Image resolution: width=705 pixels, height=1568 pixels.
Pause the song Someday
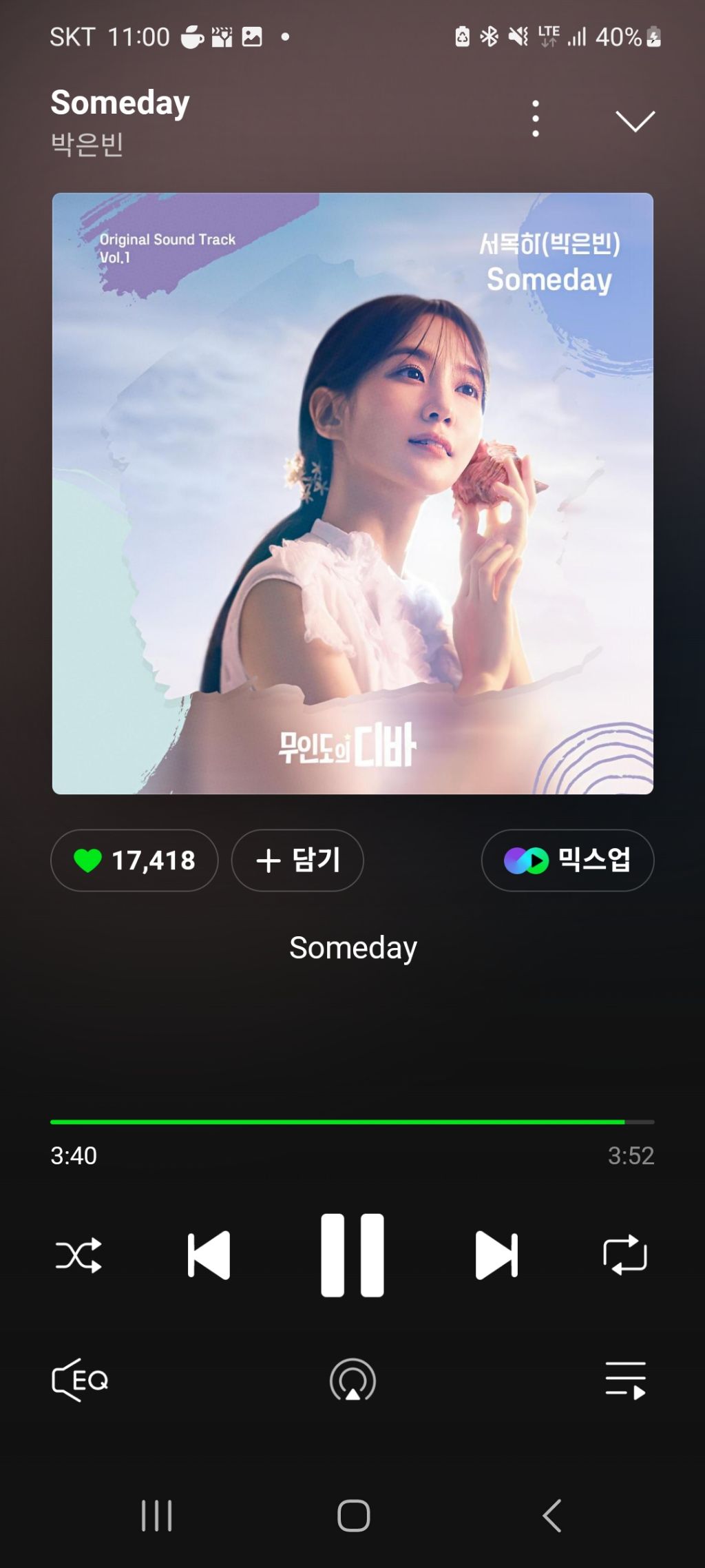coord(352,1255)
